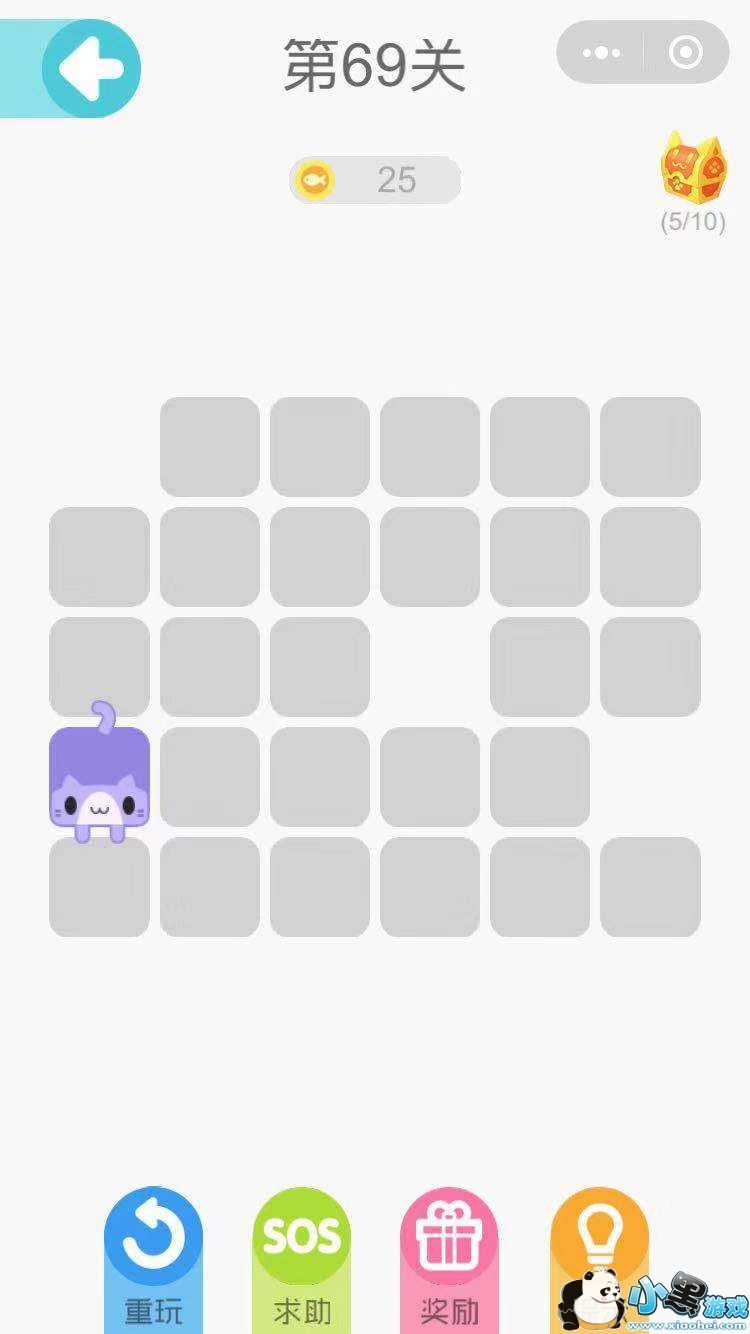Open the 奖励 gift rewards
750x1334 pixels.
(449, 1260)
